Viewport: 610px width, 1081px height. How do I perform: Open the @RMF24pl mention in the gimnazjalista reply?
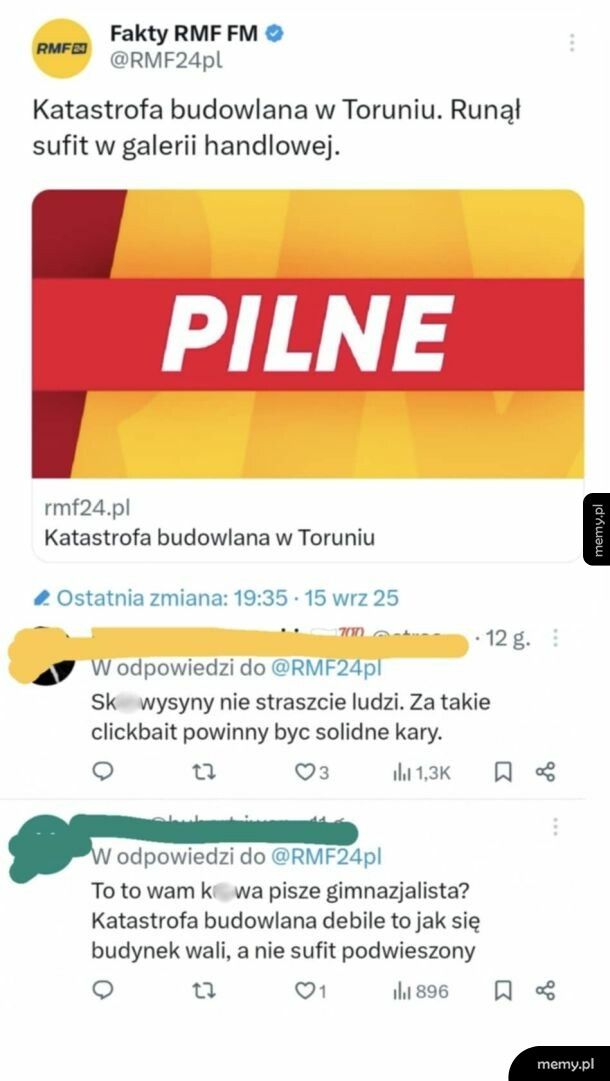(x=326, y=857)
